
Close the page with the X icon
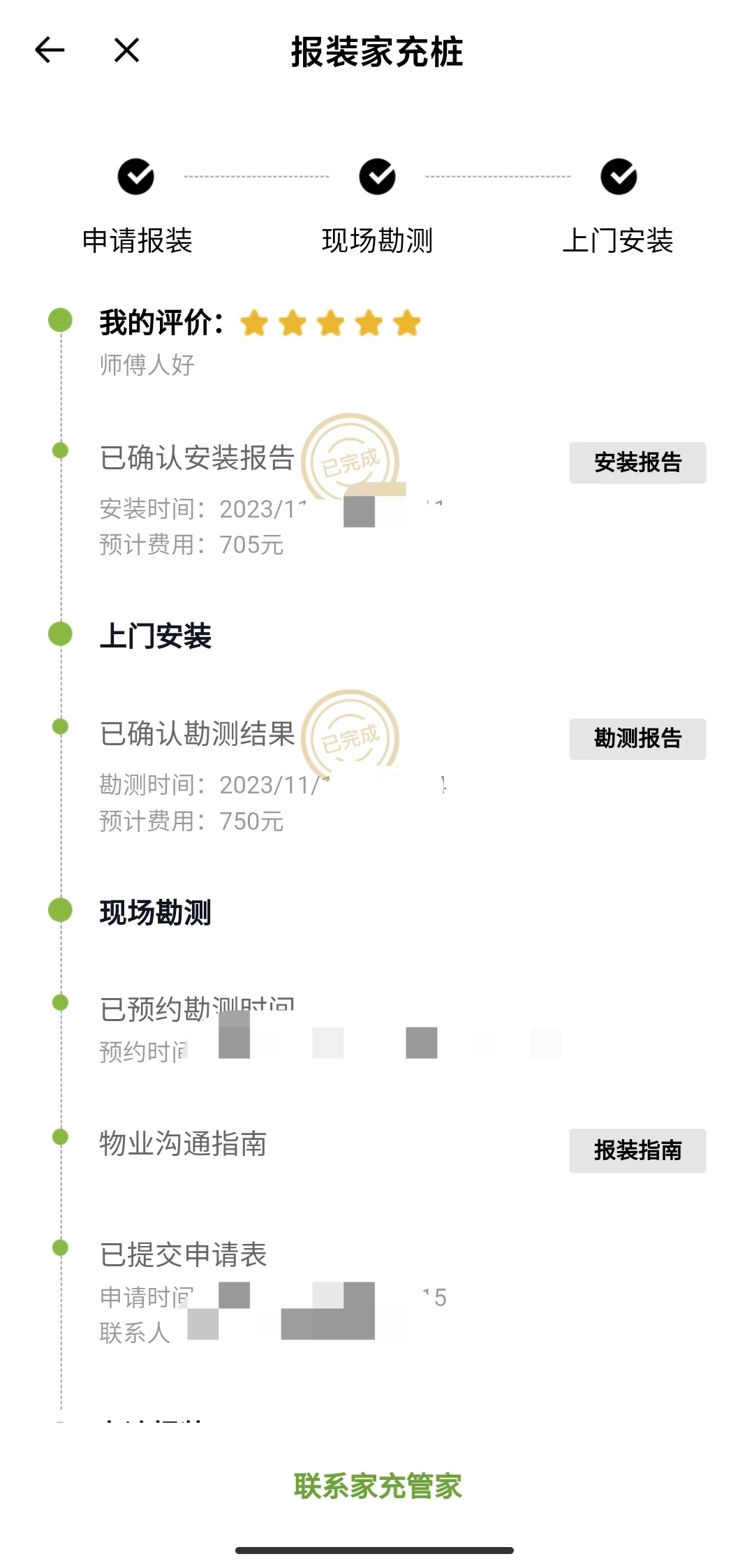[126, 50]
